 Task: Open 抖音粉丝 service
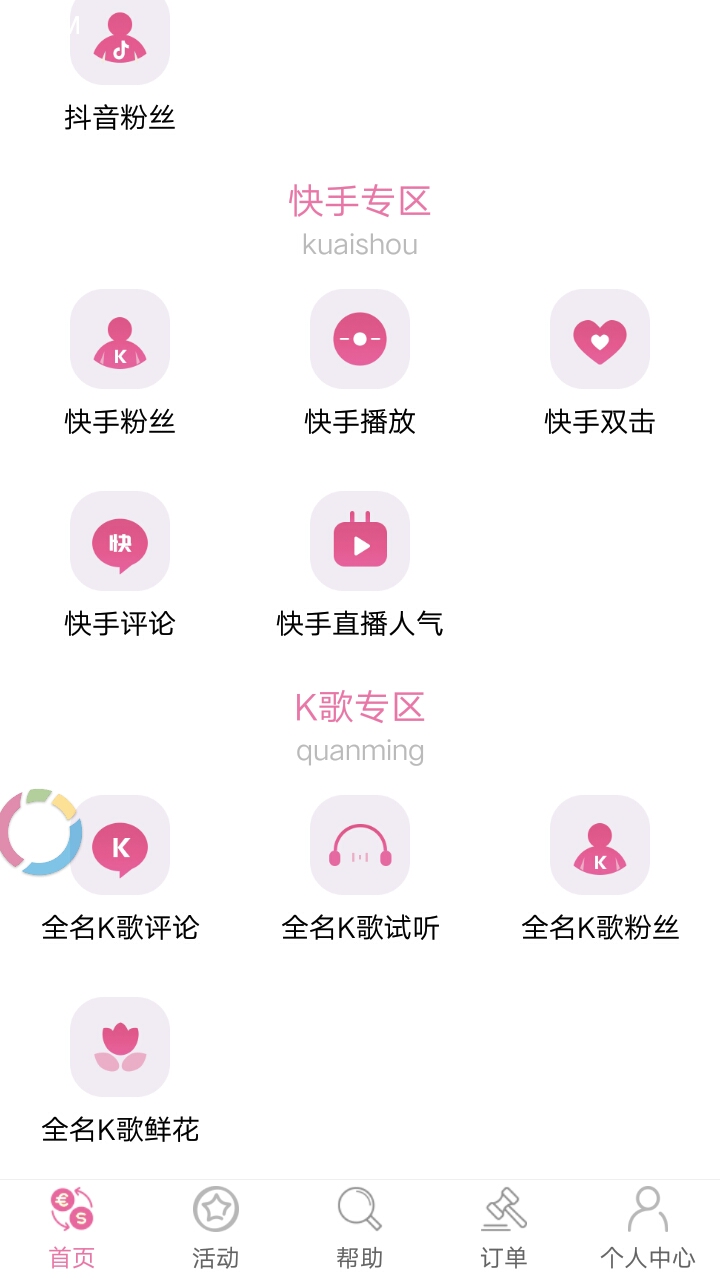[120, 45]
